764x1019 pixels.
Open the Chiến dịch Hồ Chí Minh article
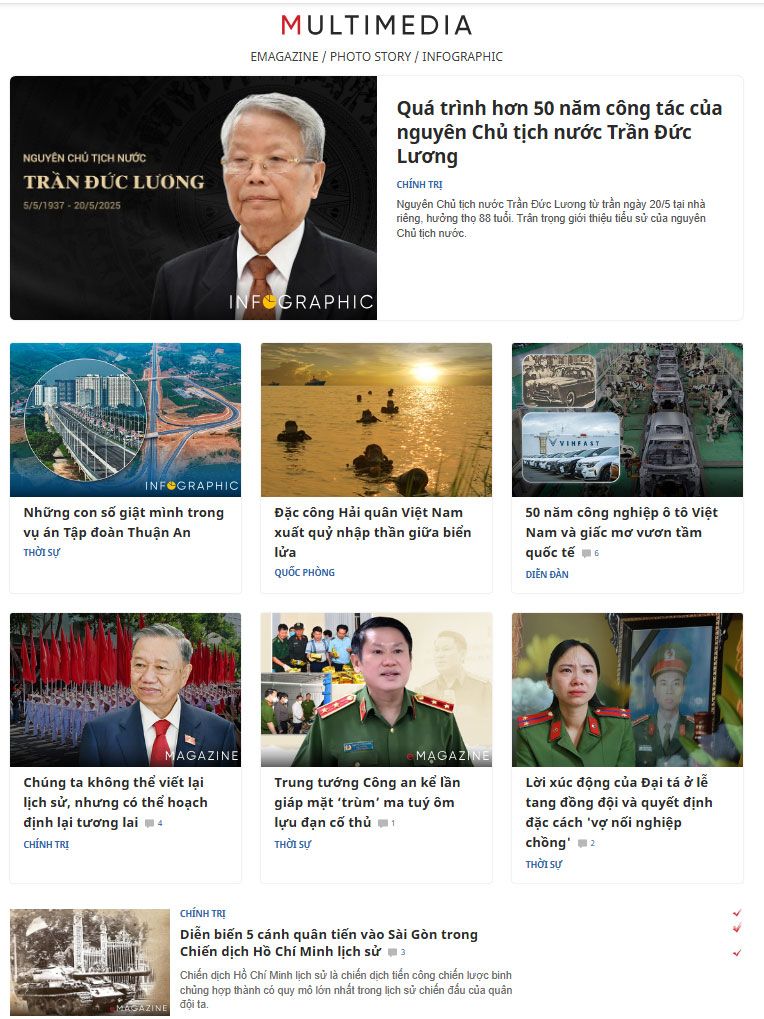click(329, 942)
